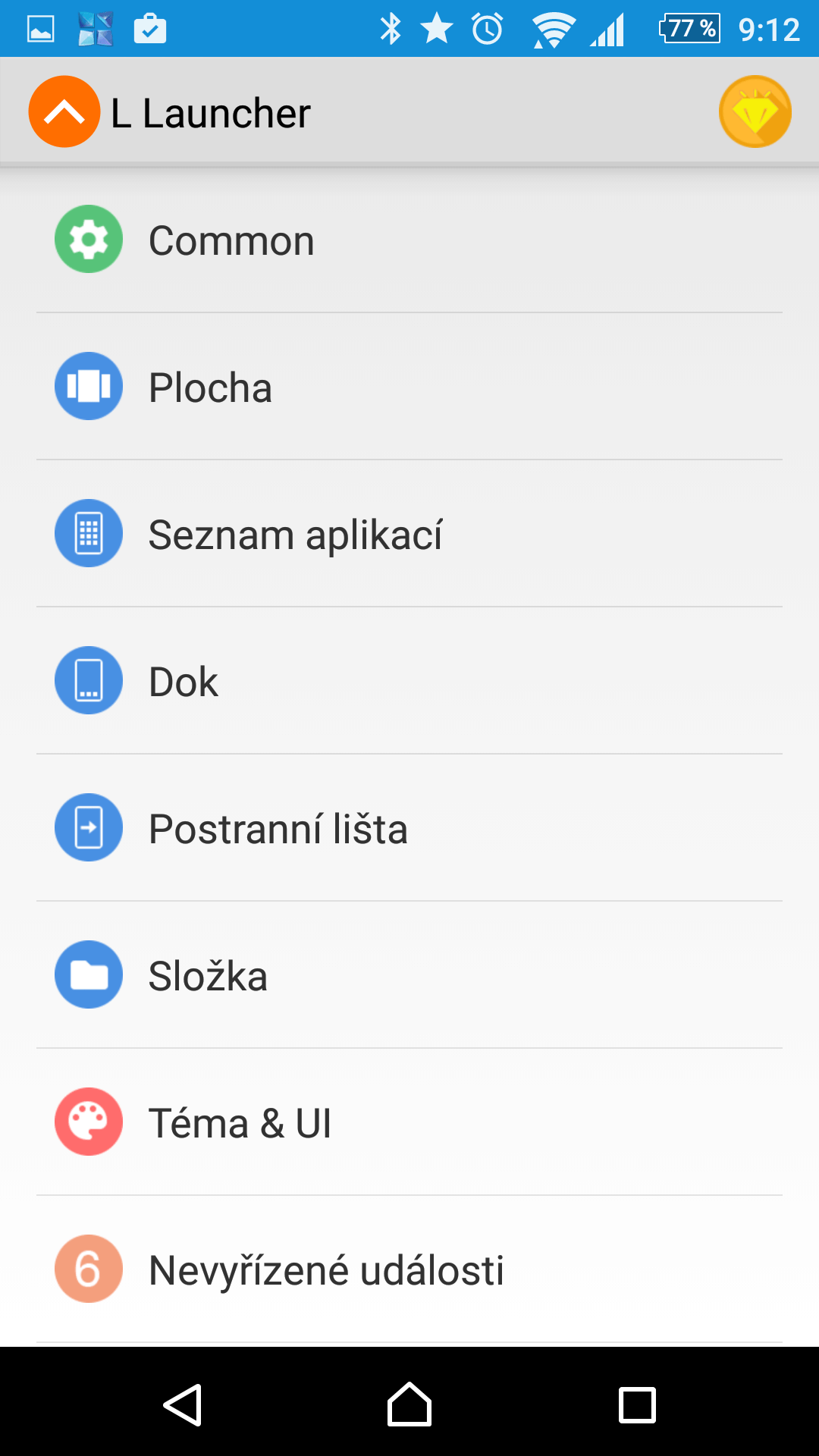Open the premium diamond icon

pyautogui.click(x=755, y=111)
